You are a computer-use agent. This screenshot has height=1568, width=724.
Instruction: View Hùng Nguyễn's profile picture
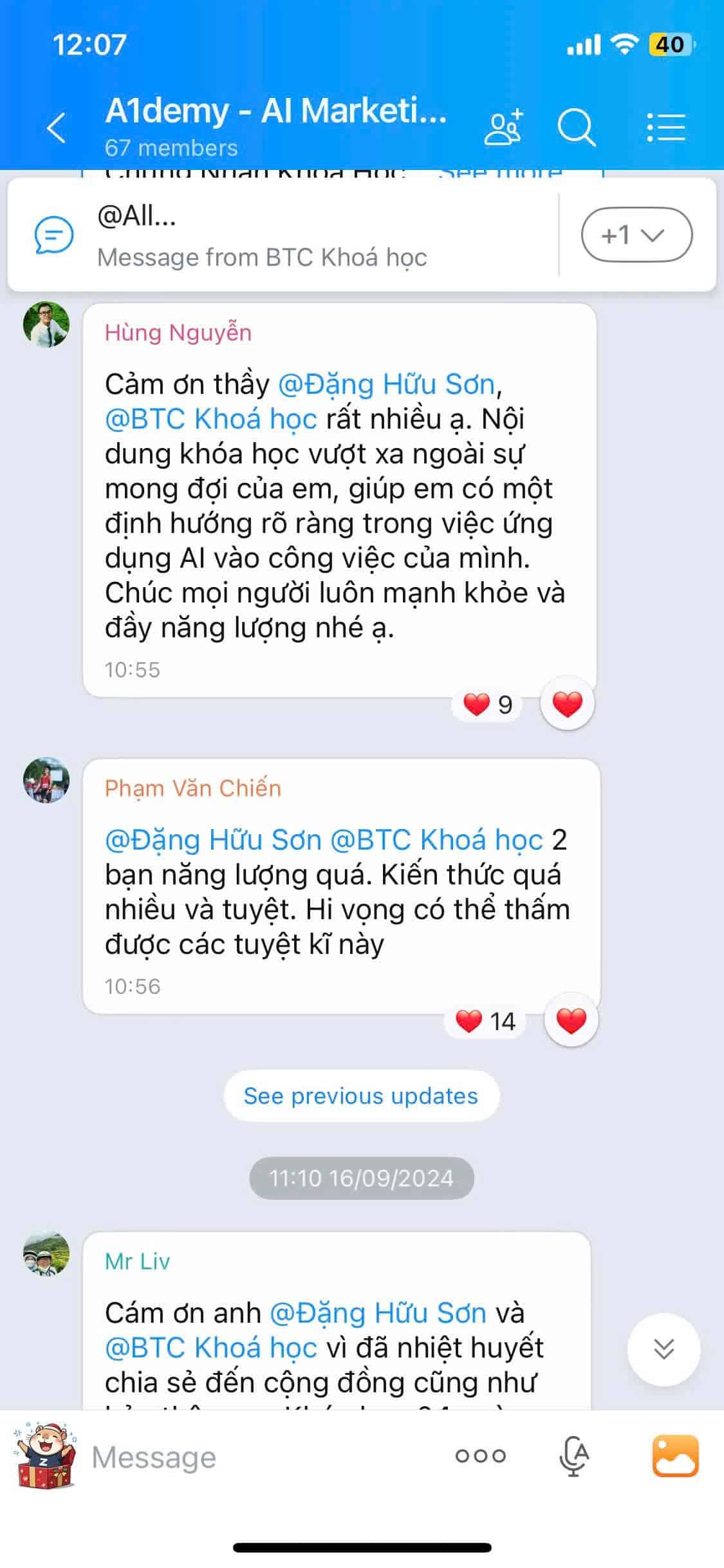click(x=46, y=324)
